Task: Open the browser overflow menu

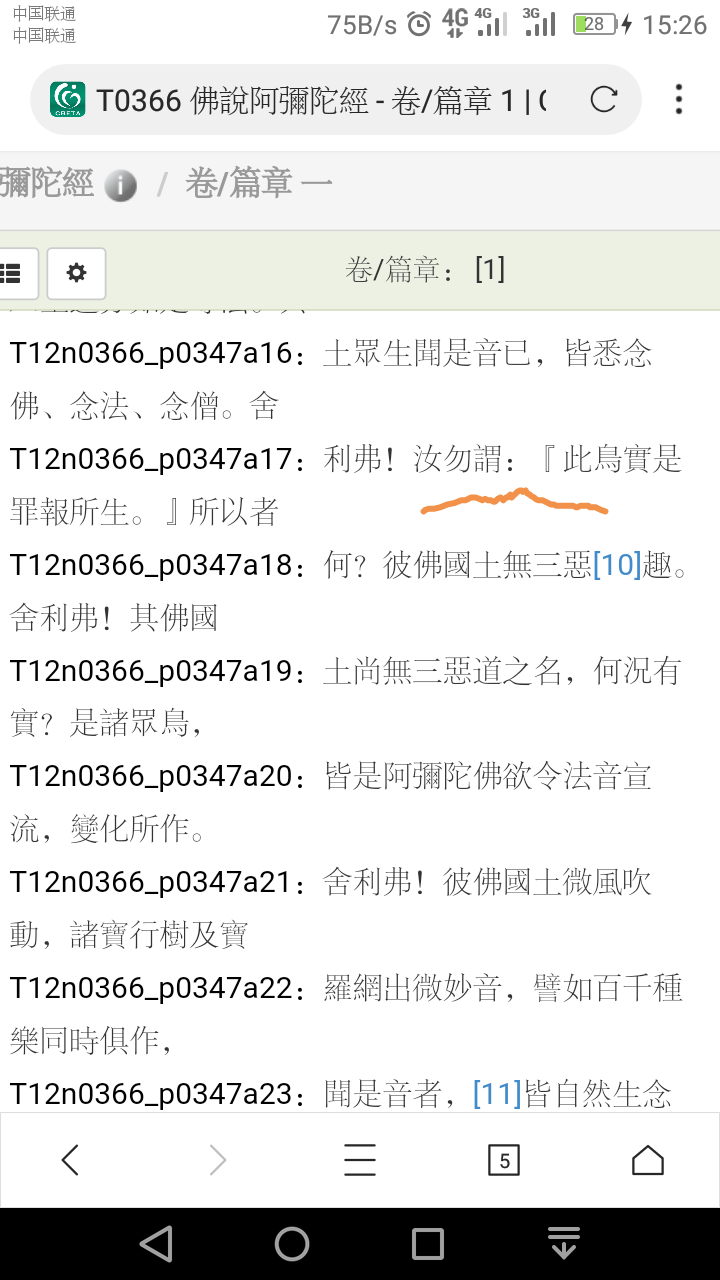Action: (x=679, y=100)
